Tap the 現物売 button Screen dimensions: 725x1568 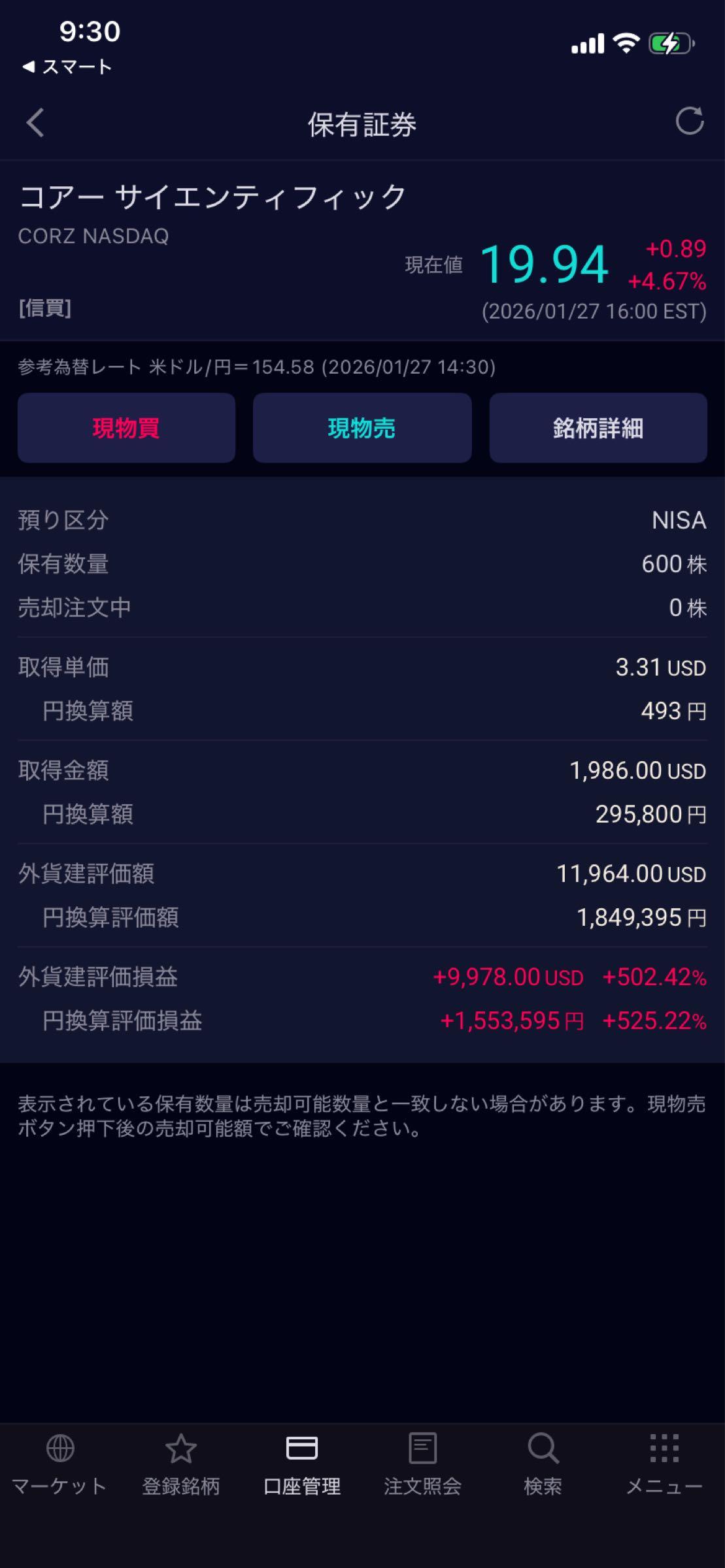pyautogui.click(x=362, y=428)
